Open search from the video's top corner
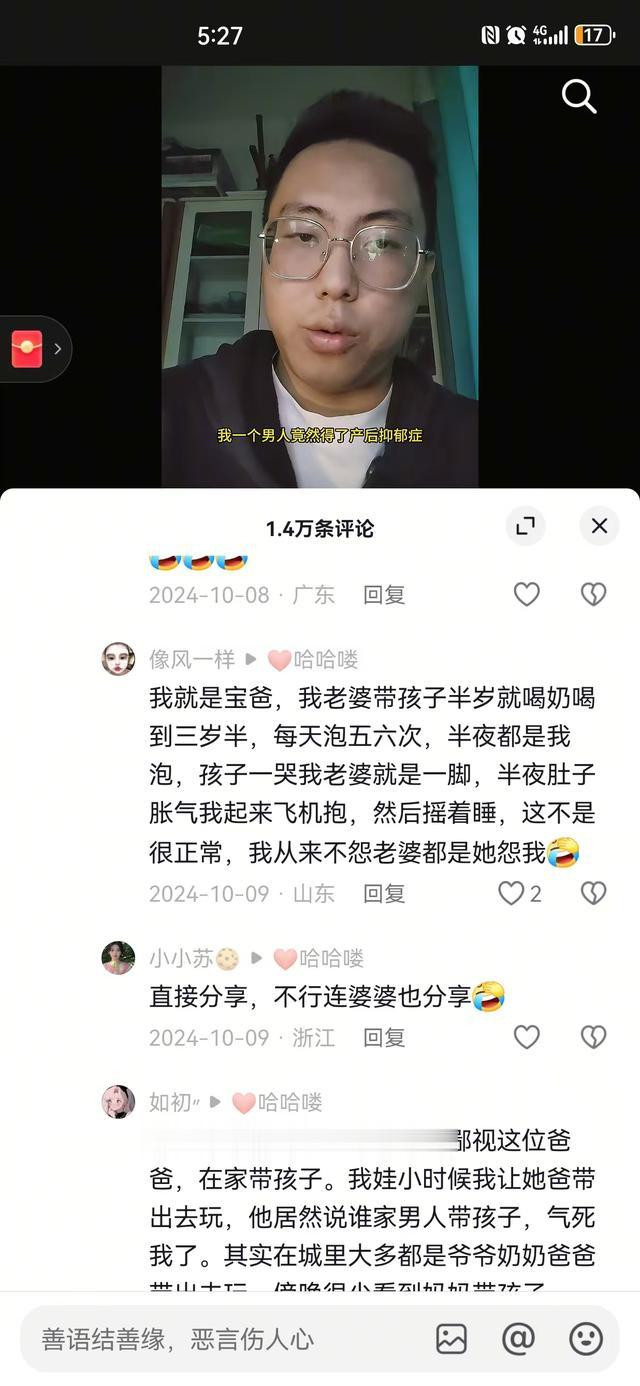 click(x=579, y=97)
